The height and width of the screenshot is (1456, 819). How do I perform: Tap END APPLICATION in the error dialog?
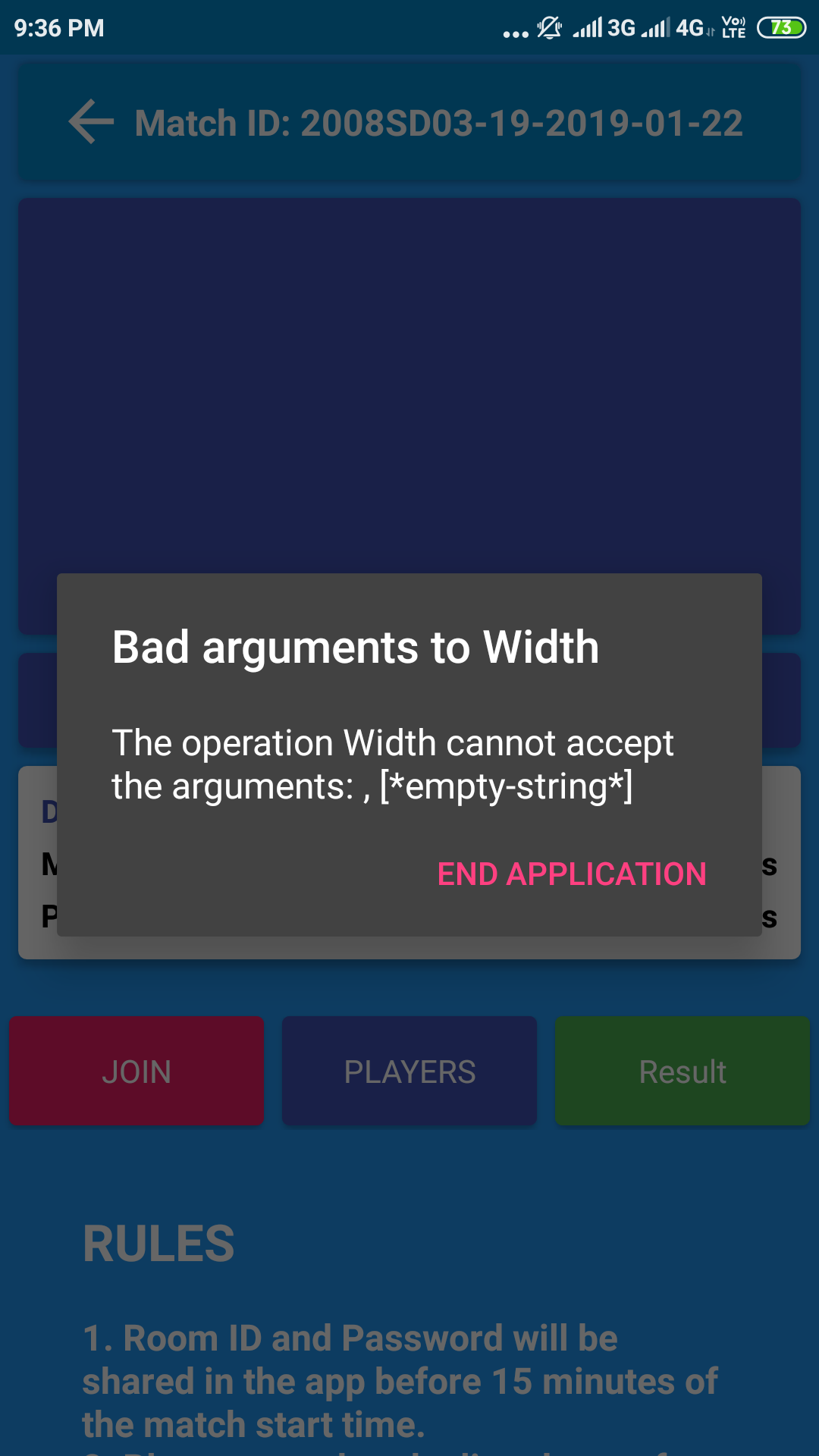click(x=572, y=874)
